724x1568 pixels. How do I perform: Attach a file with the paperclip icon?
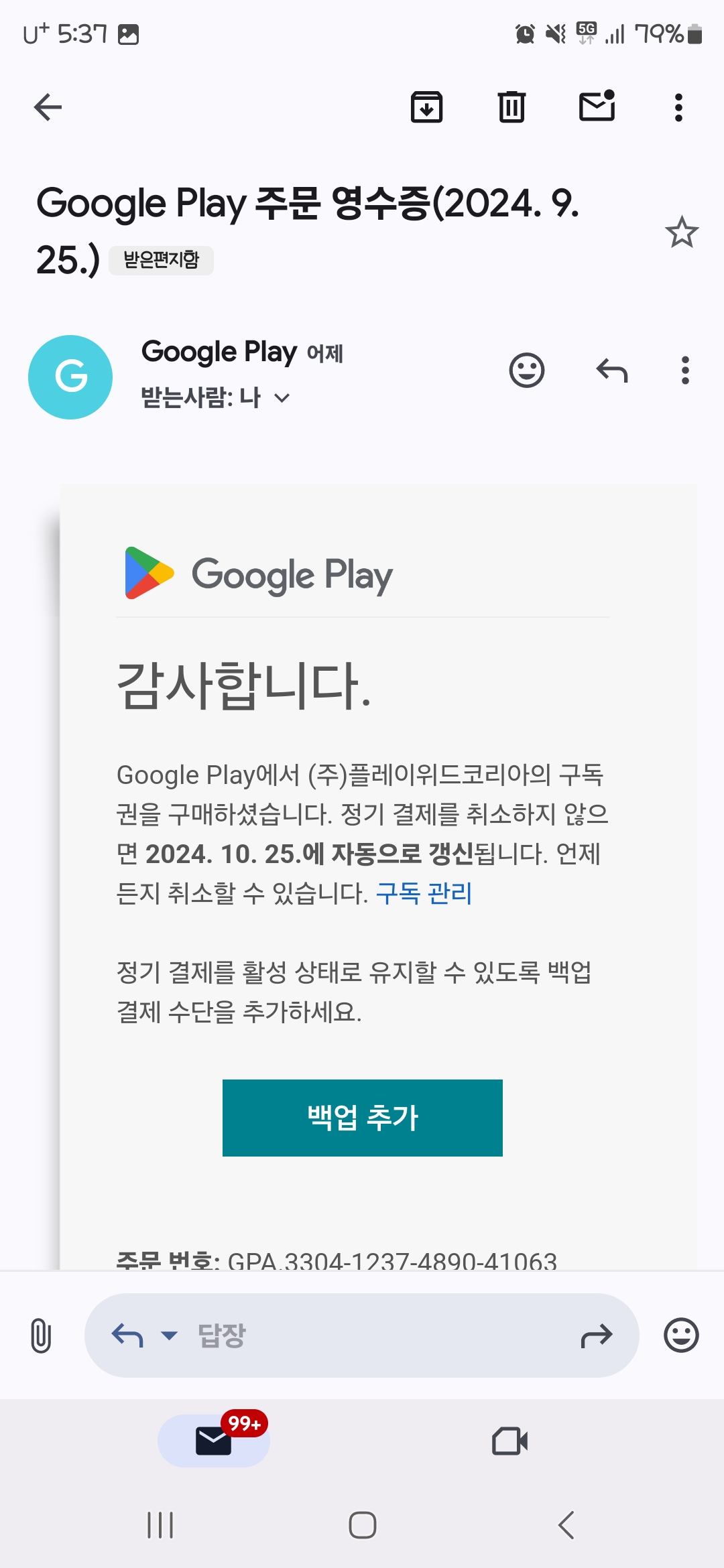pos(41,1335)
